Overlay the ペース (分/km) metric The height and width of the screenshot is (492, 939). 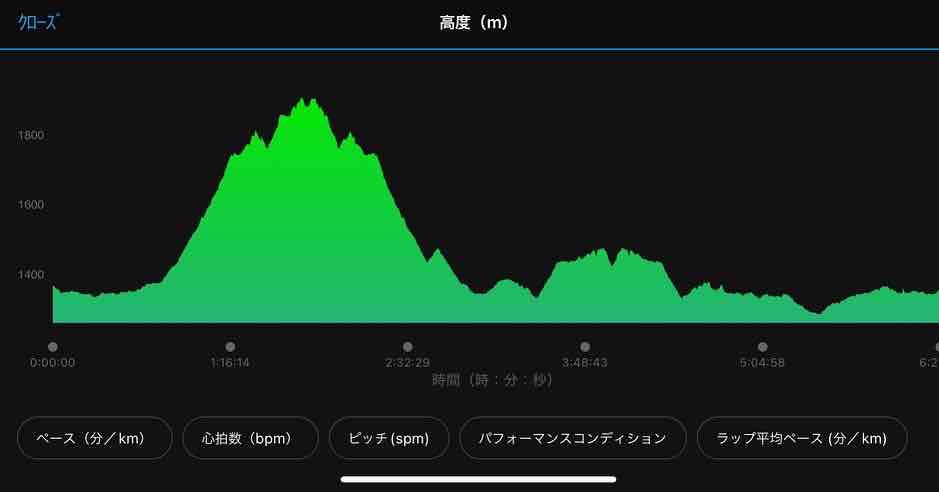coord(95,438)
